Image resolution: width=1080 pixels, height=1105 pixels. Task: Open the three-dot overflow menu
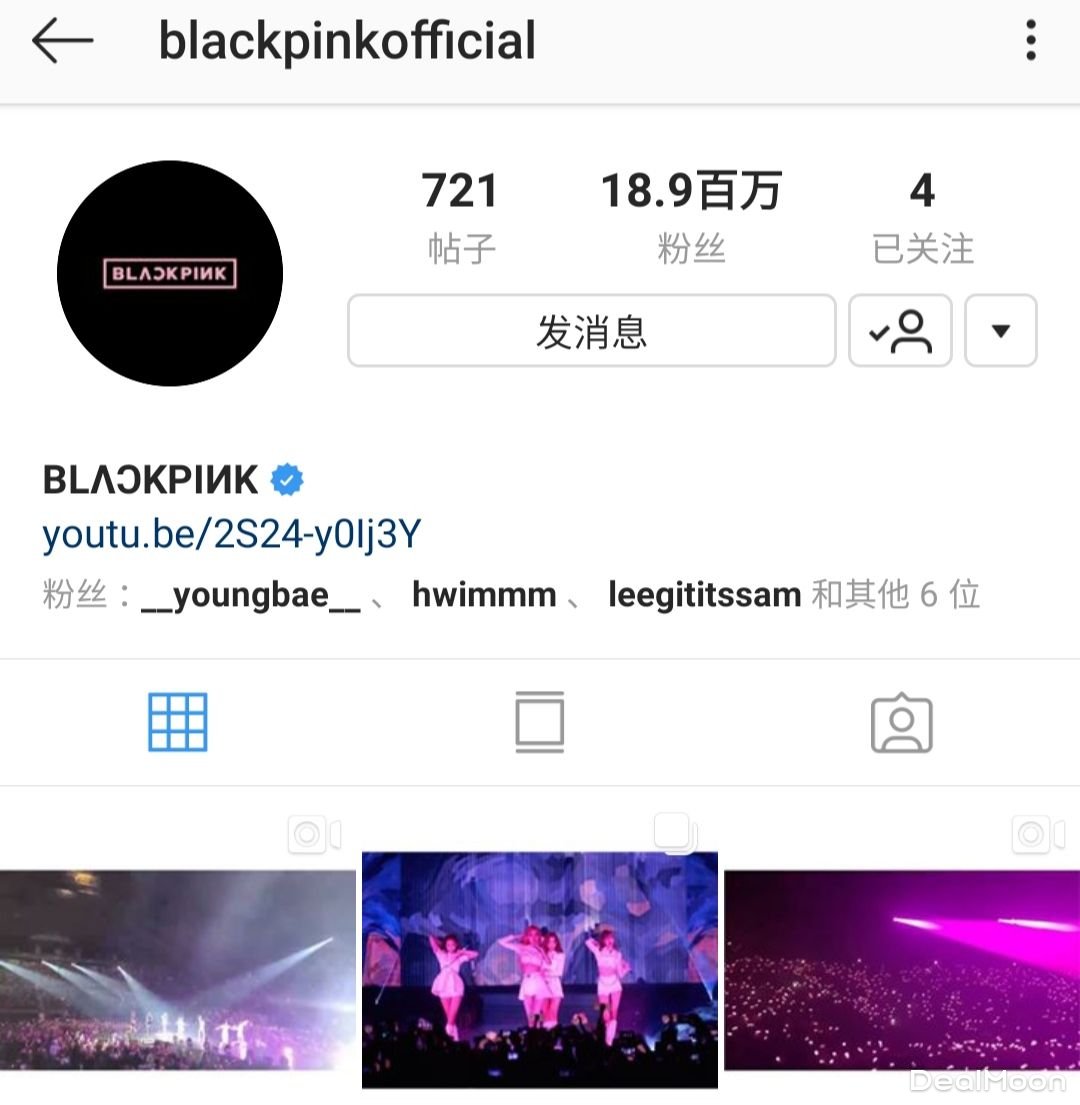pos(1030,42)
